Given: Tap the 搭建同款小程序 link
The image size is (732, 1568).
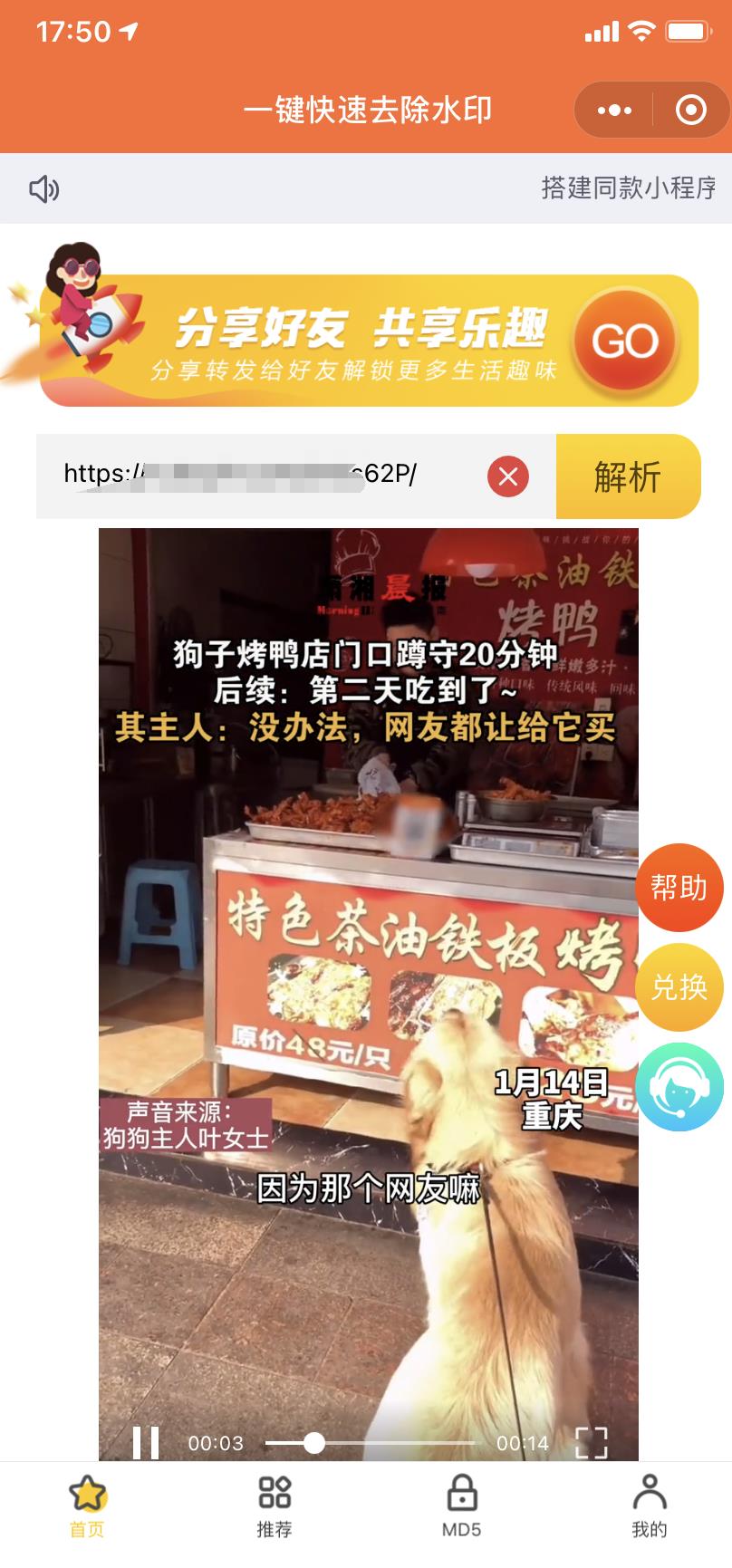Looking at the screenshot, I should (628, 188).
